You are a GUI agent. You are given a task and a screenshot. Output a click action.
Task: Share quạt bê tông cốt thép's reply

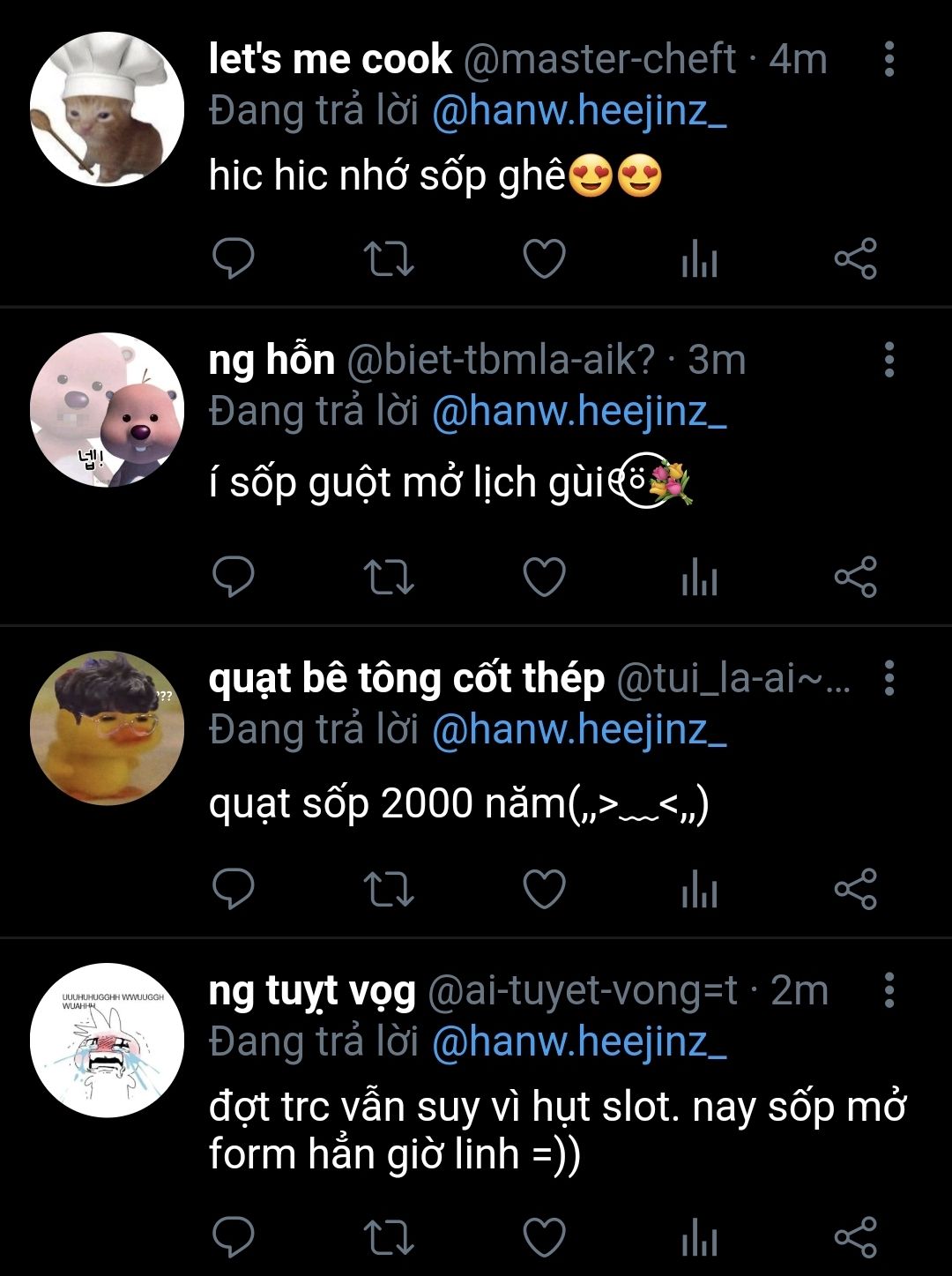click(855, 889)
